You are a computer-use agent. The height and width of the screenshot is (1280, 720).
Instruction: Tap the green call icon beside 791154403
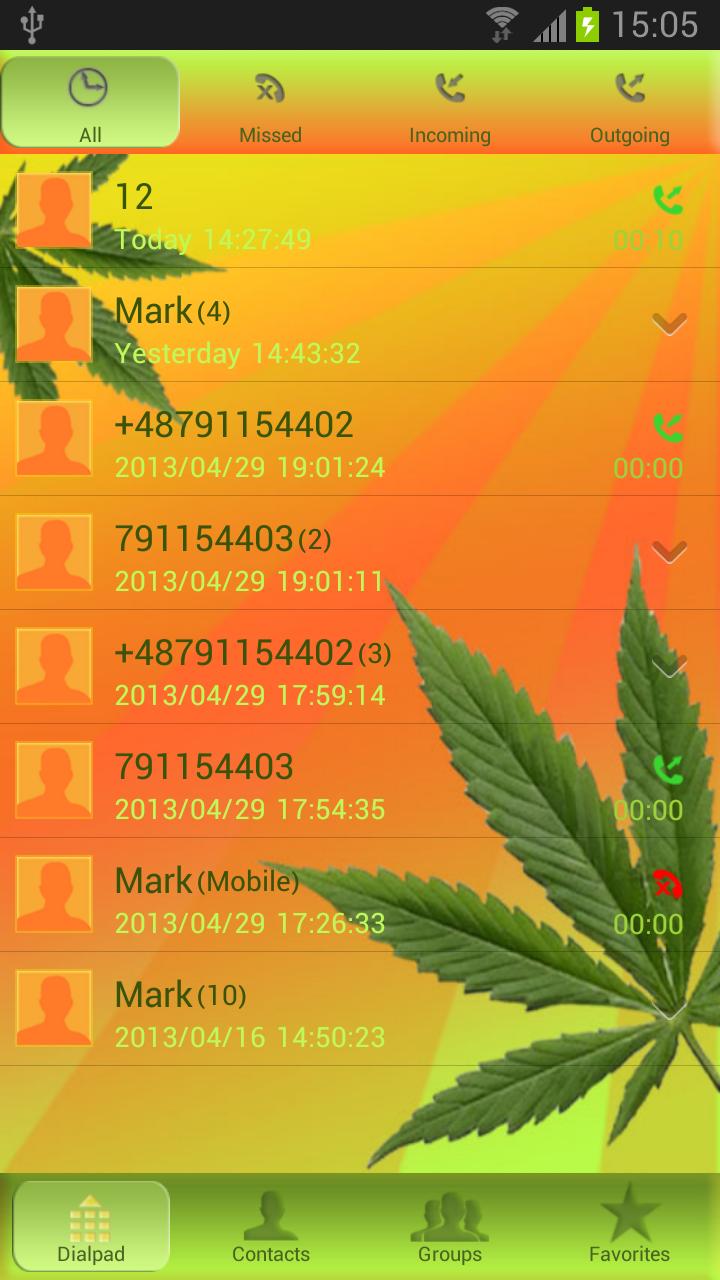(668, 770)
